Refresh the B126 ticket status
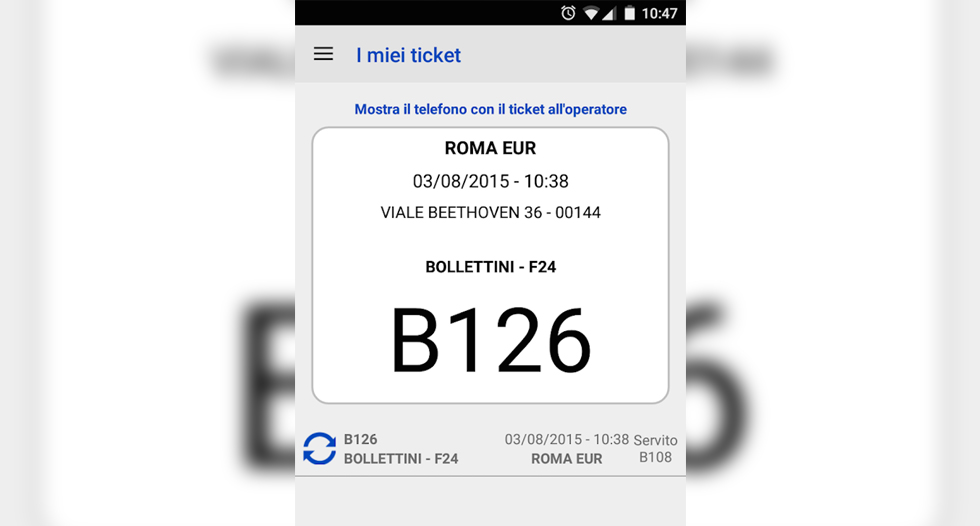 [x=320, y=449]
